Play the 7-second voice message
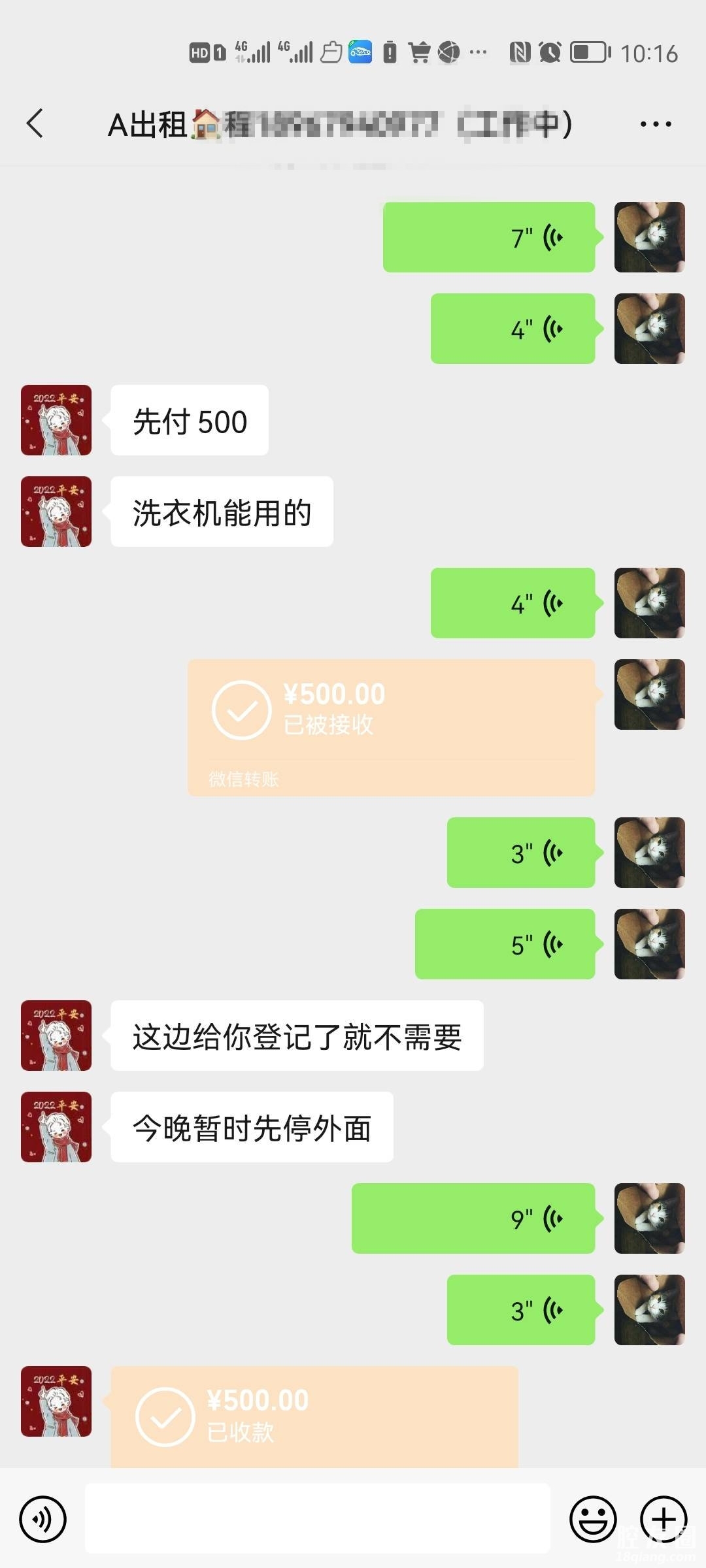706x1568 pixels. (x=488, y=238)
